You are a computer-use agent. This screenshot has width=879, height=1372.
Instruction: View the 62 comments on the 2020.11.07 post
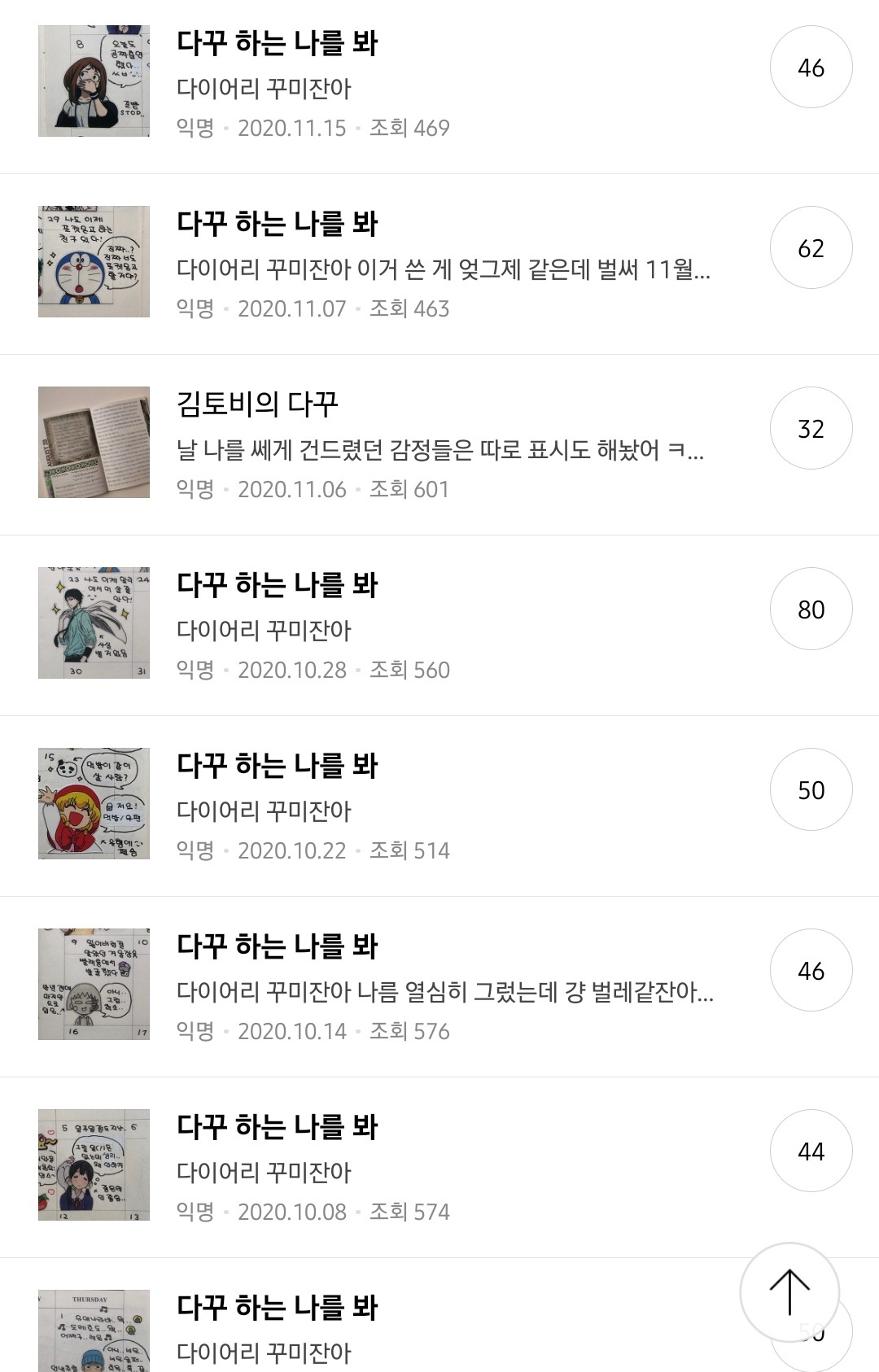point(811,247)
